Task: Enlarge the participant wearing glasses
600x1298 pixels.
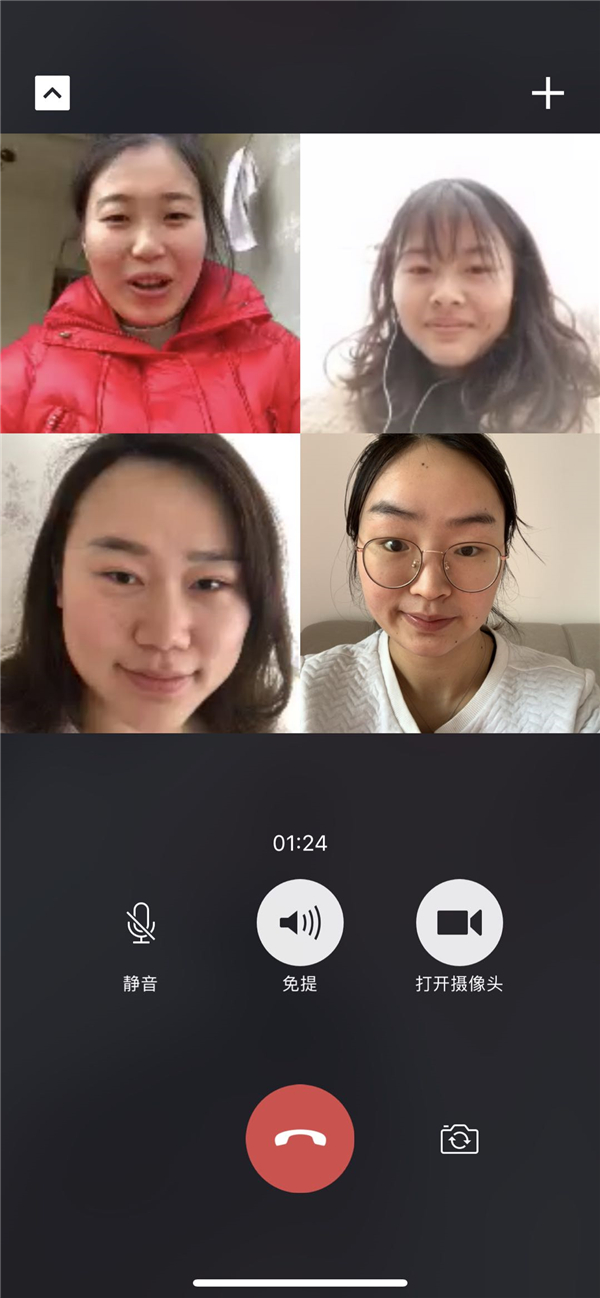Action: coord(450,583)
